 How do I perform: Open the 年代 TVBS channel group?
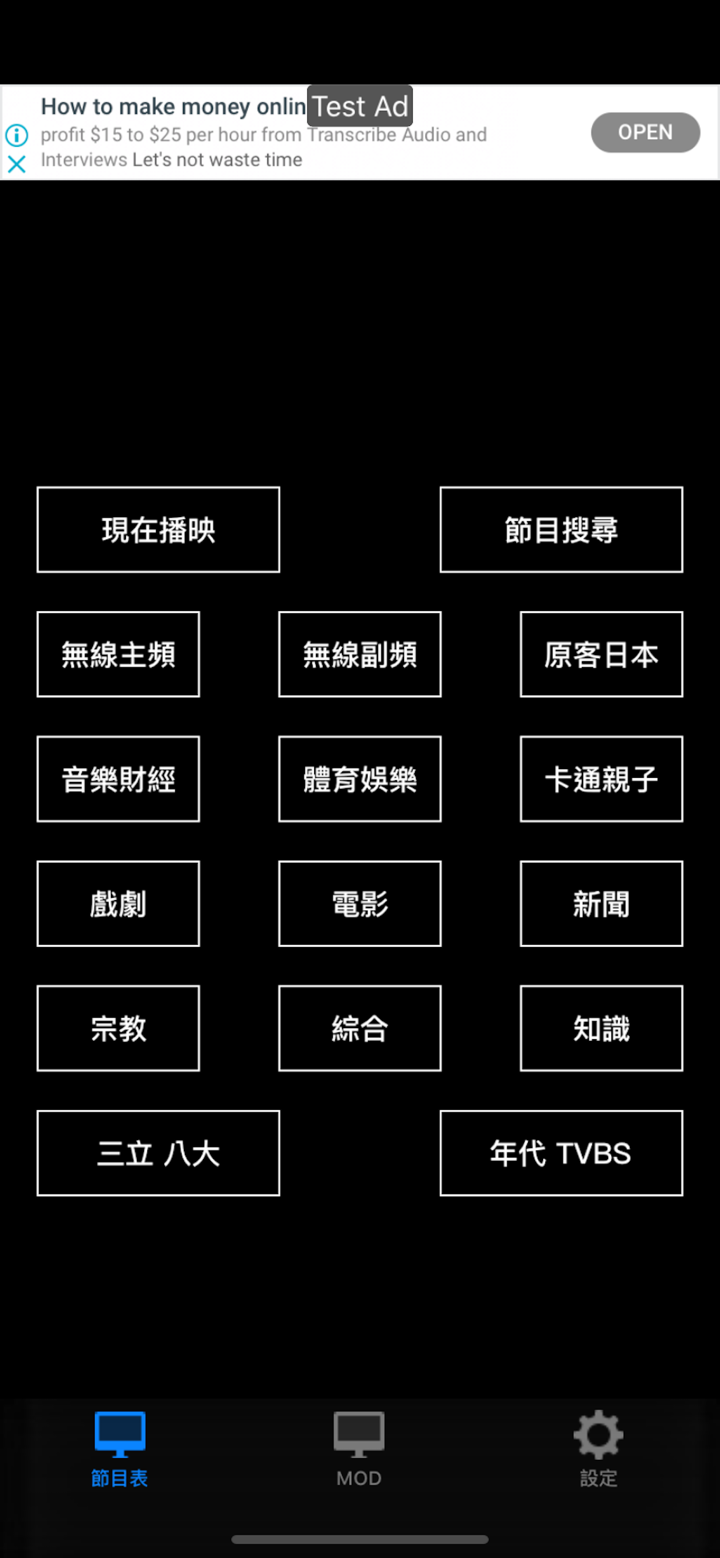561,1152
